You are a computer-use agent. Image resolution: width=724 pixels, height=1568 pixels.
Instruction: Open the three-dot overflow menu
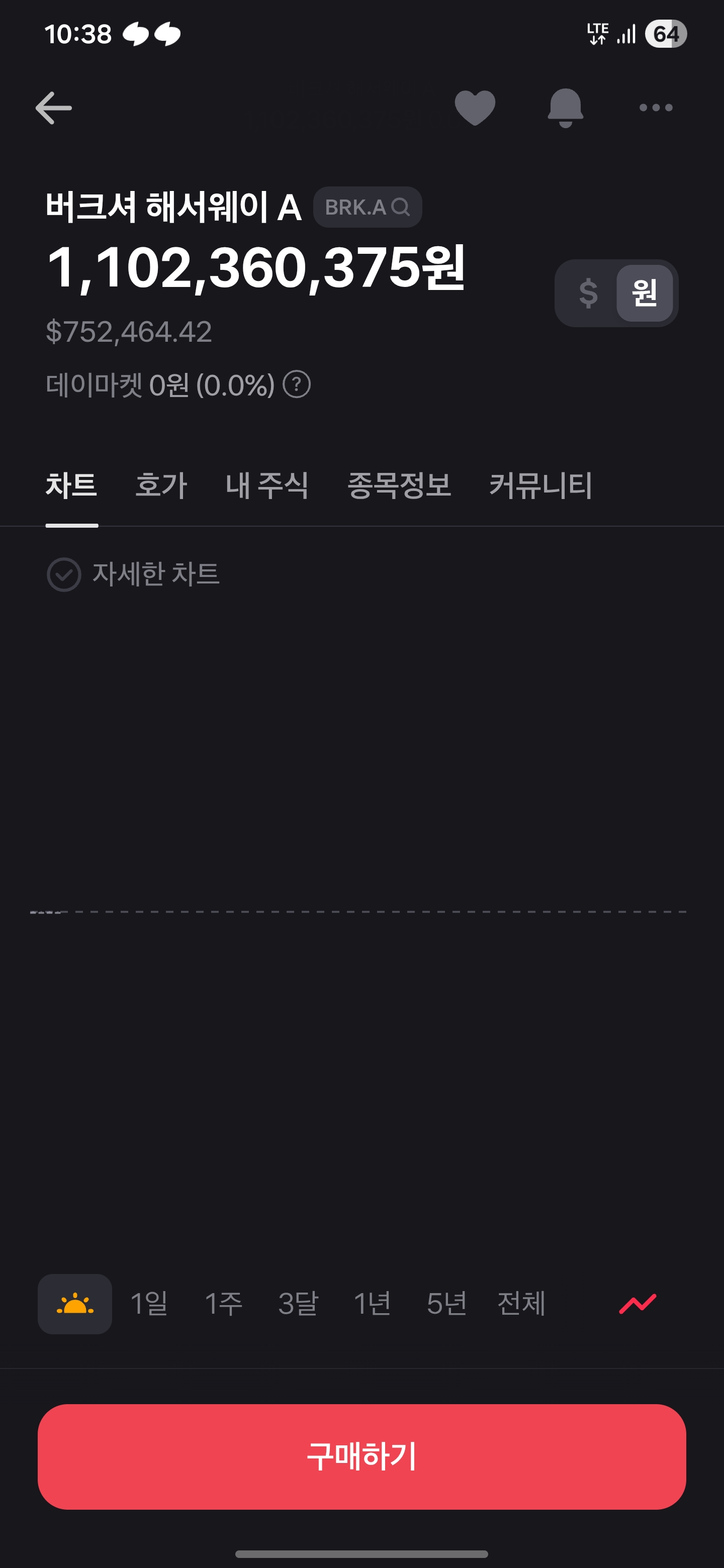[x=656, y=108]
